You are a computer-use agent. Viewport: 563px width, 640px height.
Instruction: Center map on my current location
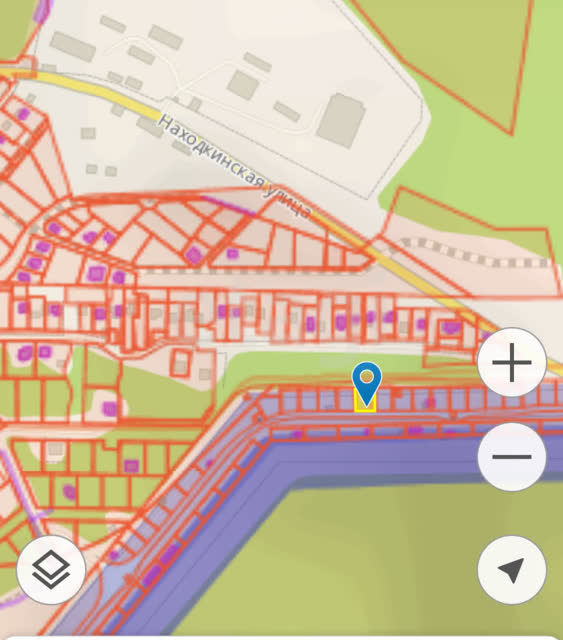[x=512, y=569]
